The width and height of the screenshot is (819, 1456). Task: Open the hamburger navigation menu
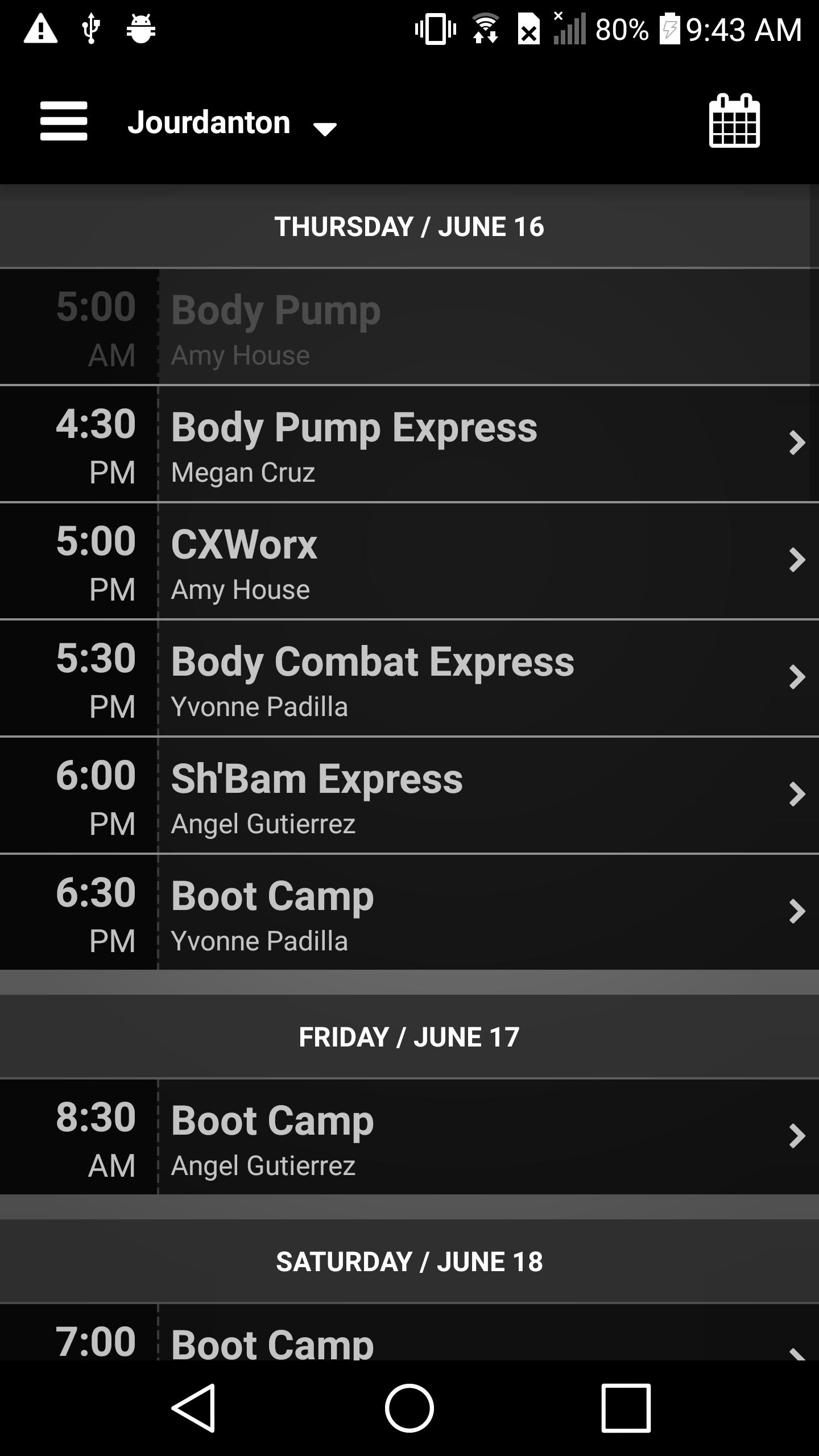(x=64, y=121)
